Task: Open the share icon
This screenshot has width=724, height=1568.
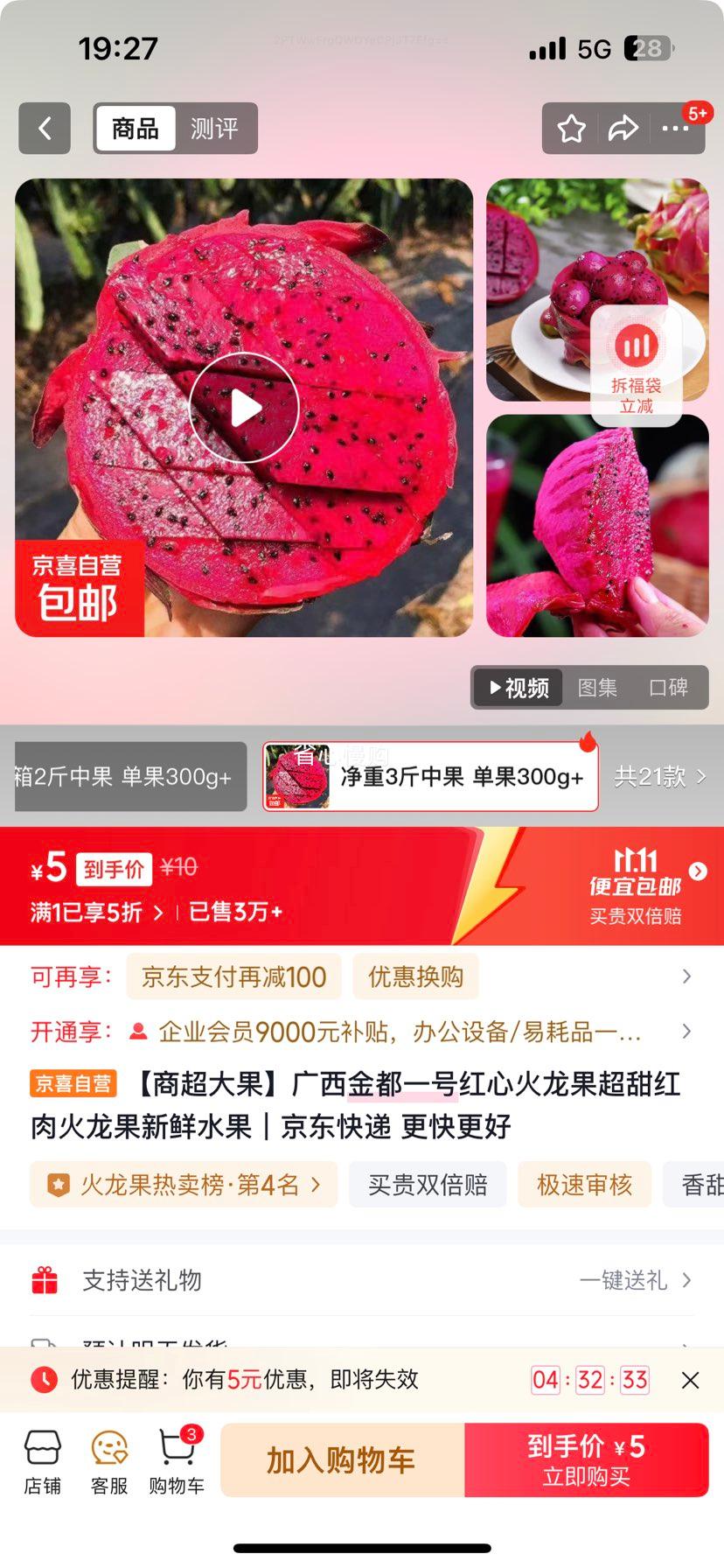Action: tap(623, 129)
